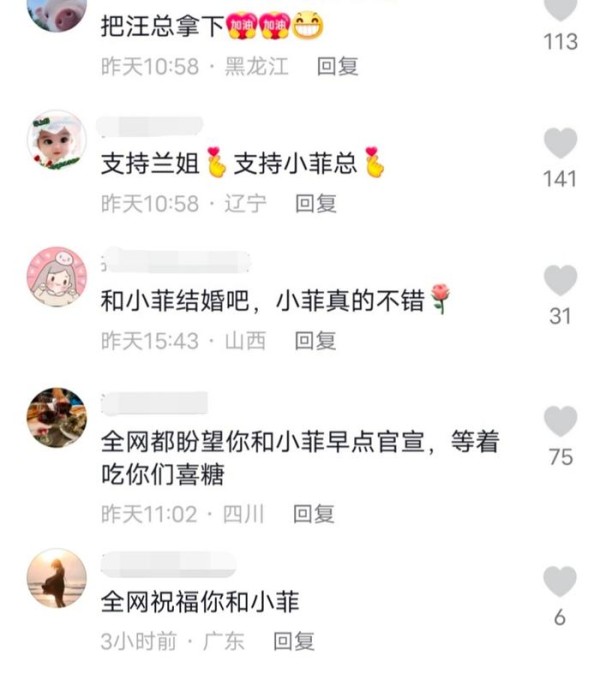Open the cartoon avatar of the 山西 commenter
Image resolution: width=600 pixels, height=673 pixels.
tap(56, 277)
